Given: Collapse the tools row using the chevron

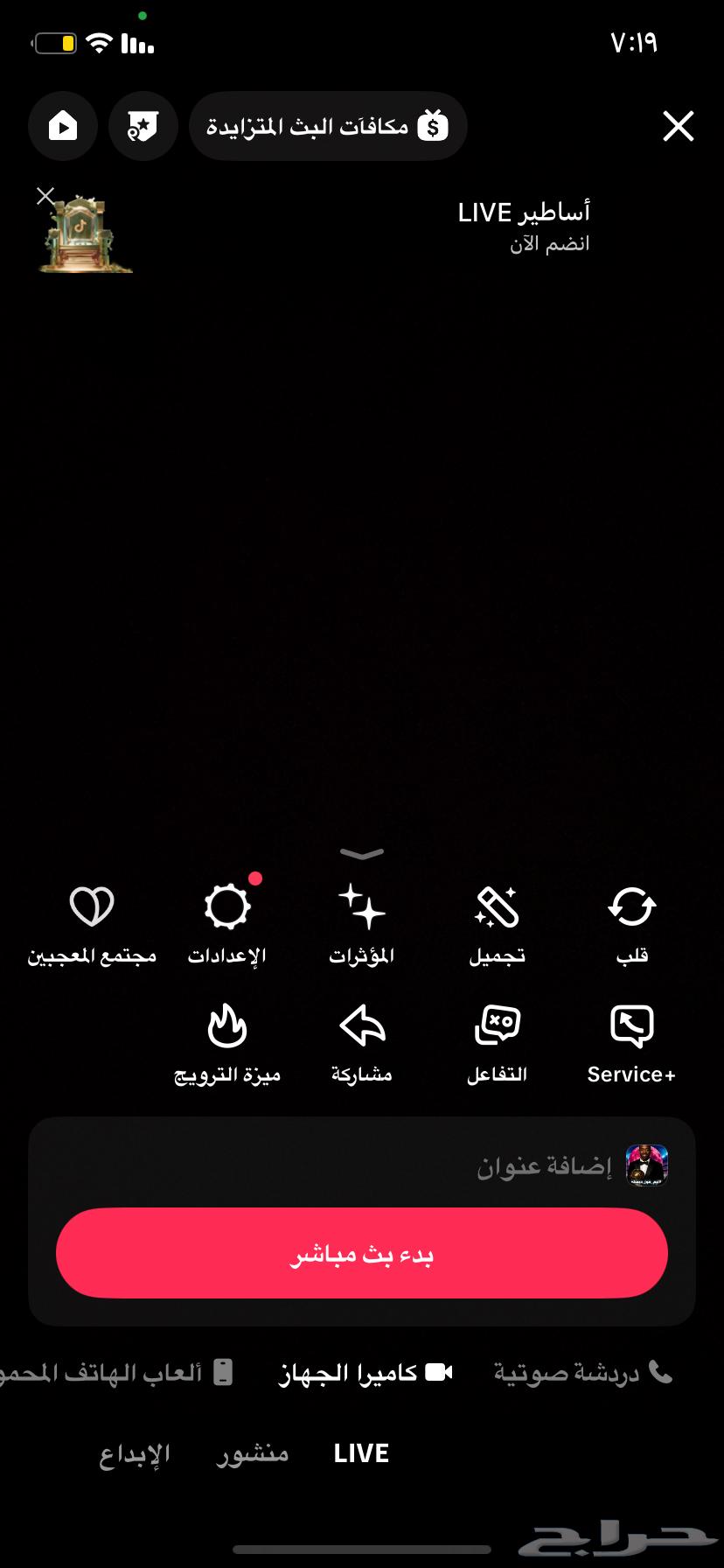Looking at the screenshot, I should (361, 852).
